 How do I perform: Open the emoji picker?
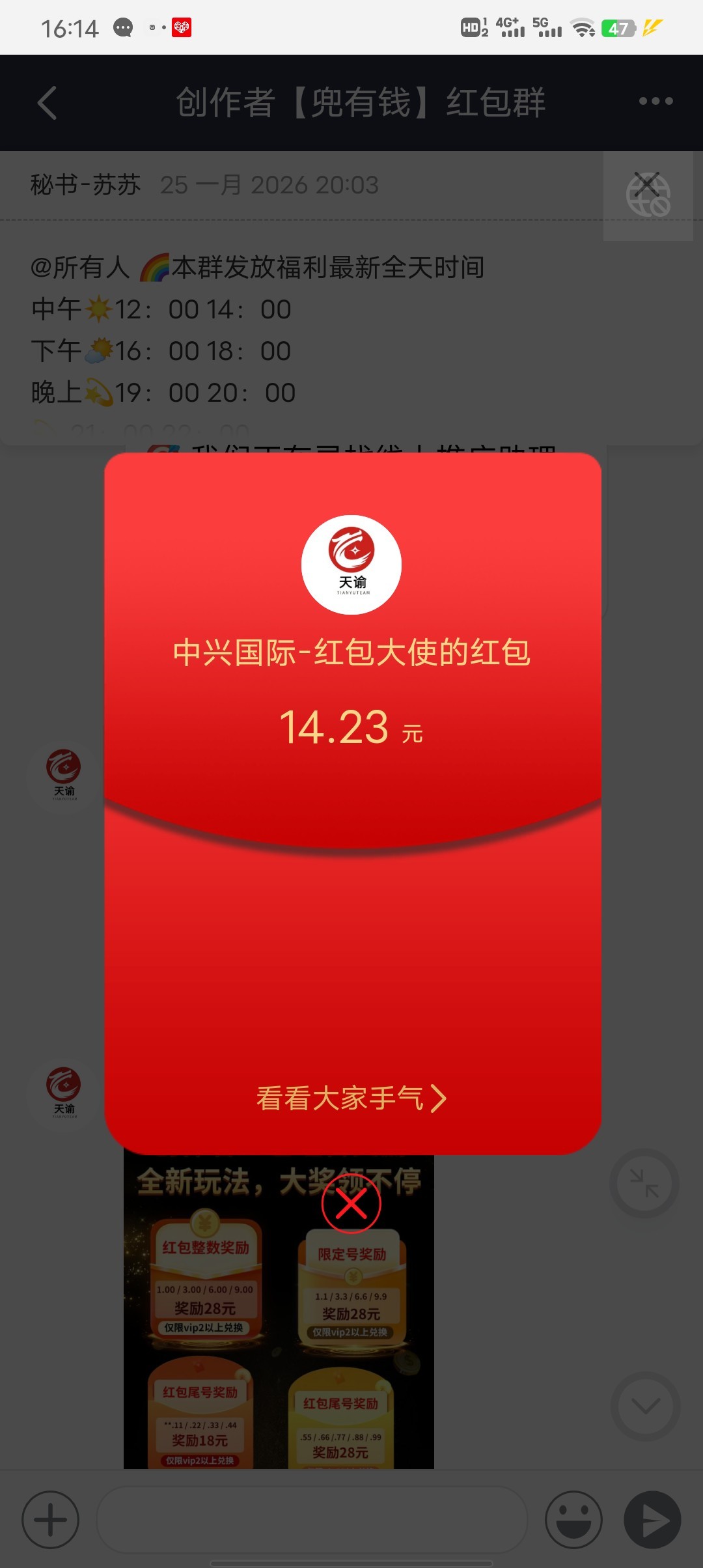tap(573, 1520)
